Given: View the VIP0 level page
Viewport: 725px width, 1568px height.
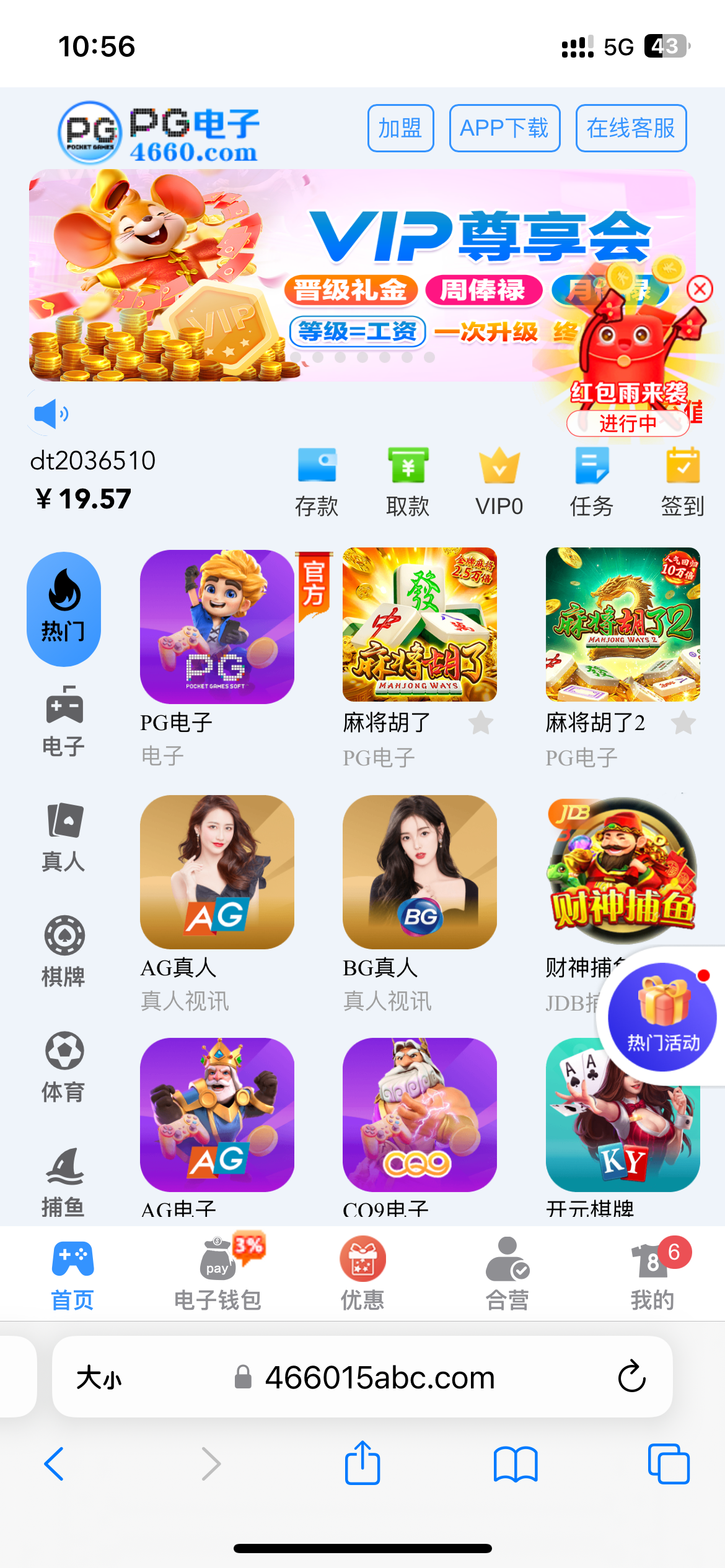Looking at the screenshot, I should pos(499,481).
